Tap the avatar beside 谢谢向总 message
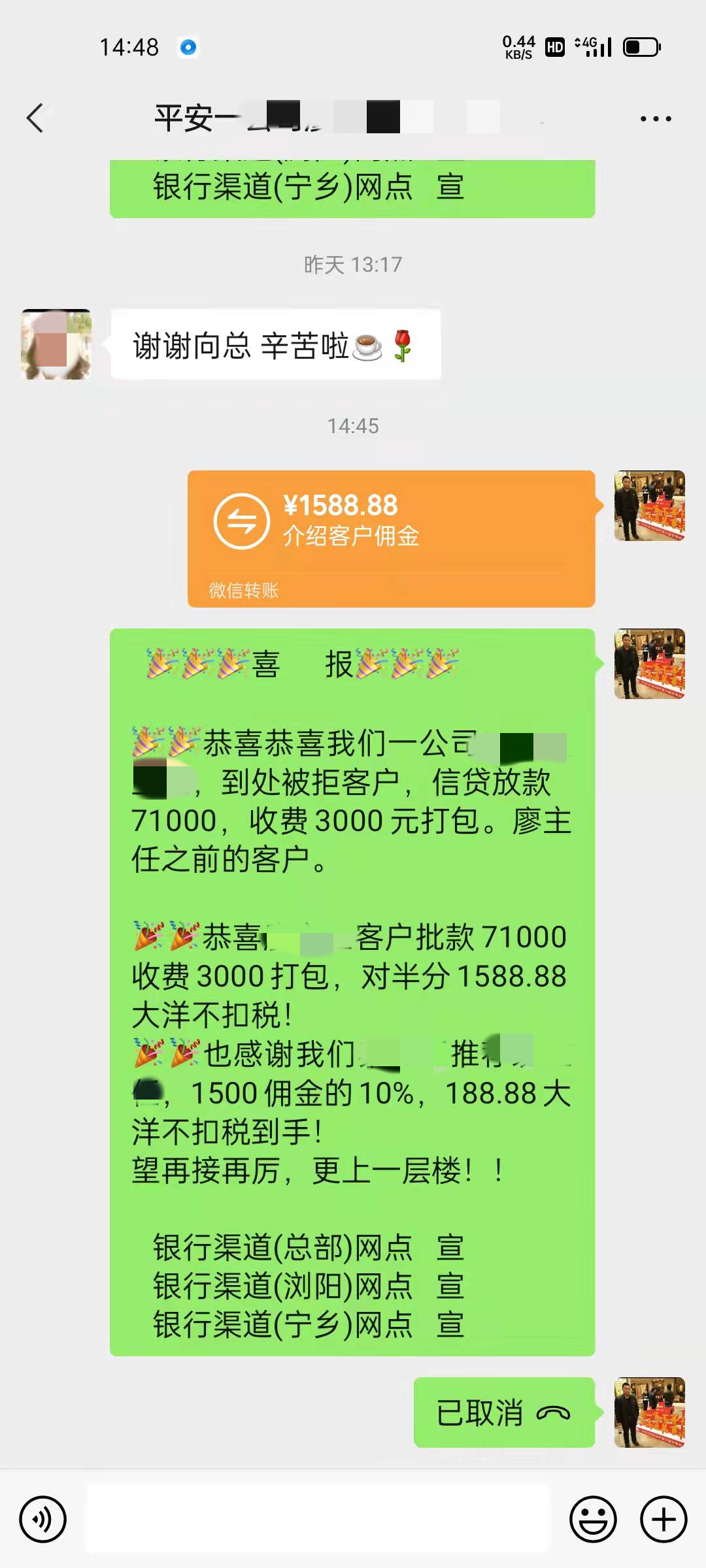 [x=56, y=344]
